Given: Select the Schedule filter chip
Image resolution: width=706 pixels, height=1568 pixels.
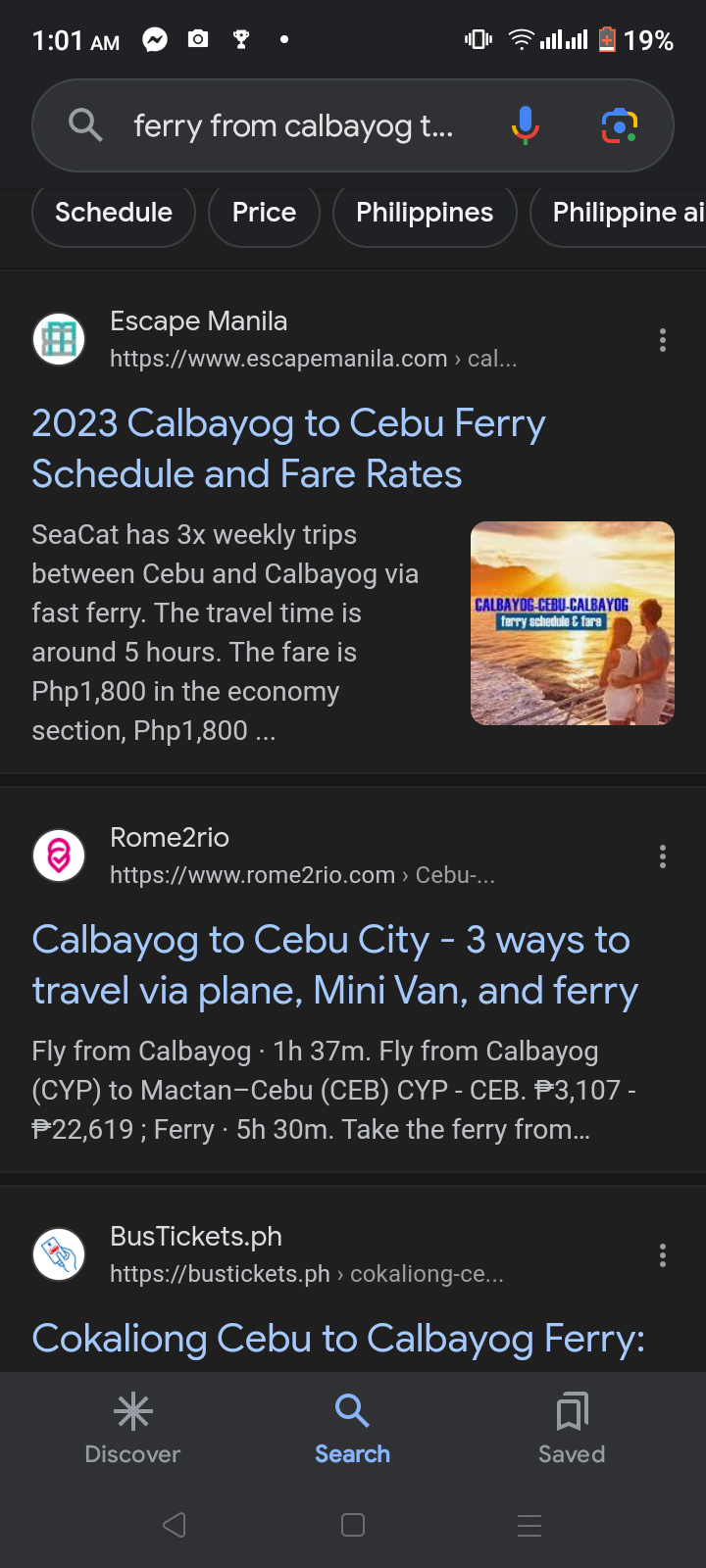Looking at the screenshot, I should [x=114, y=213].
